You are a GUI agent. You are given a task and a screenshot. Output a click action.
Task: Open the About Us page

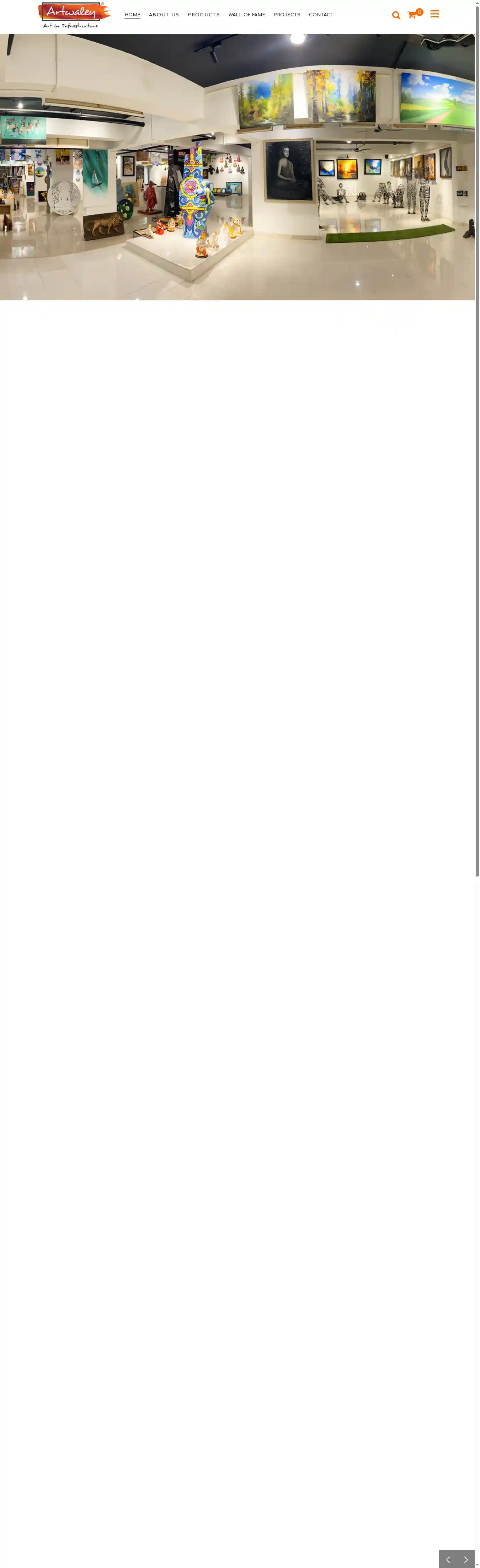[x=164, y=15]
